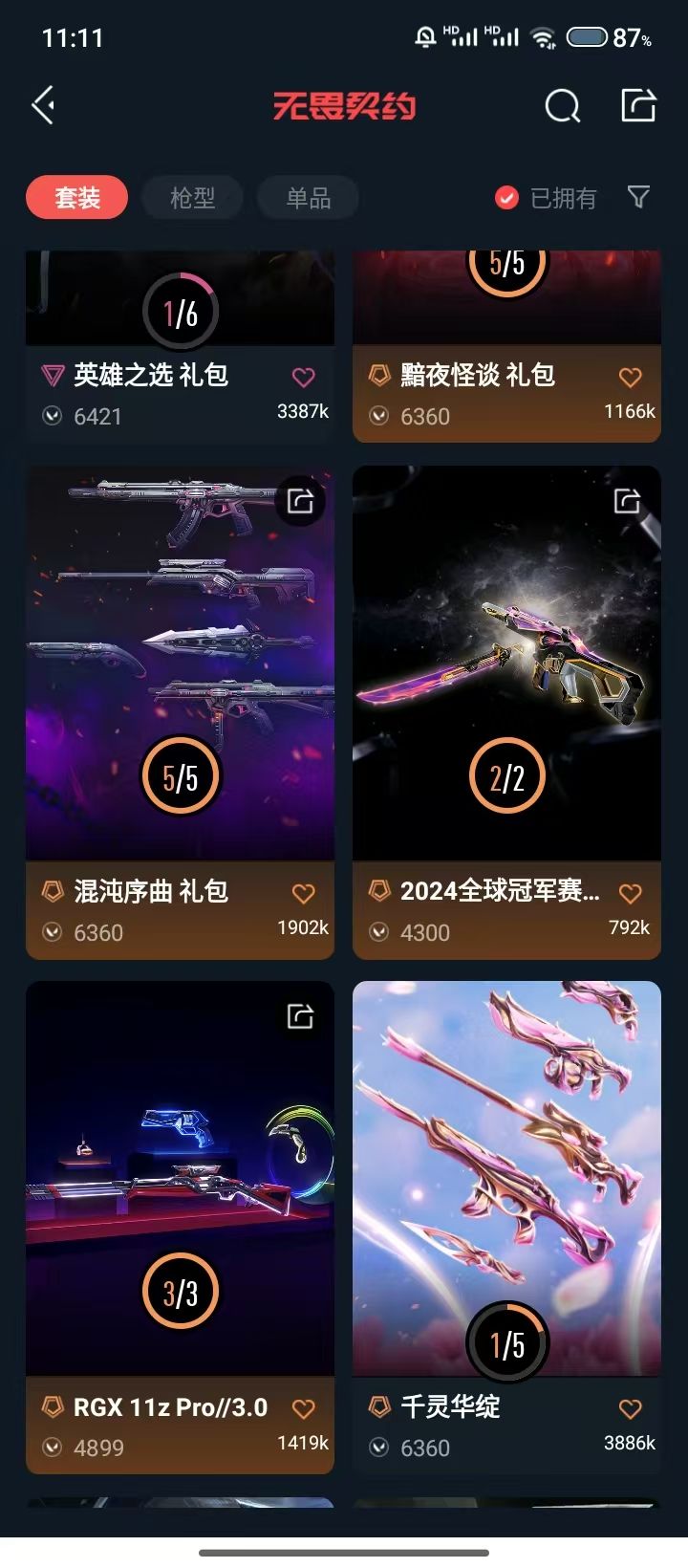Go back using the top-left arrow

[43, 105]
